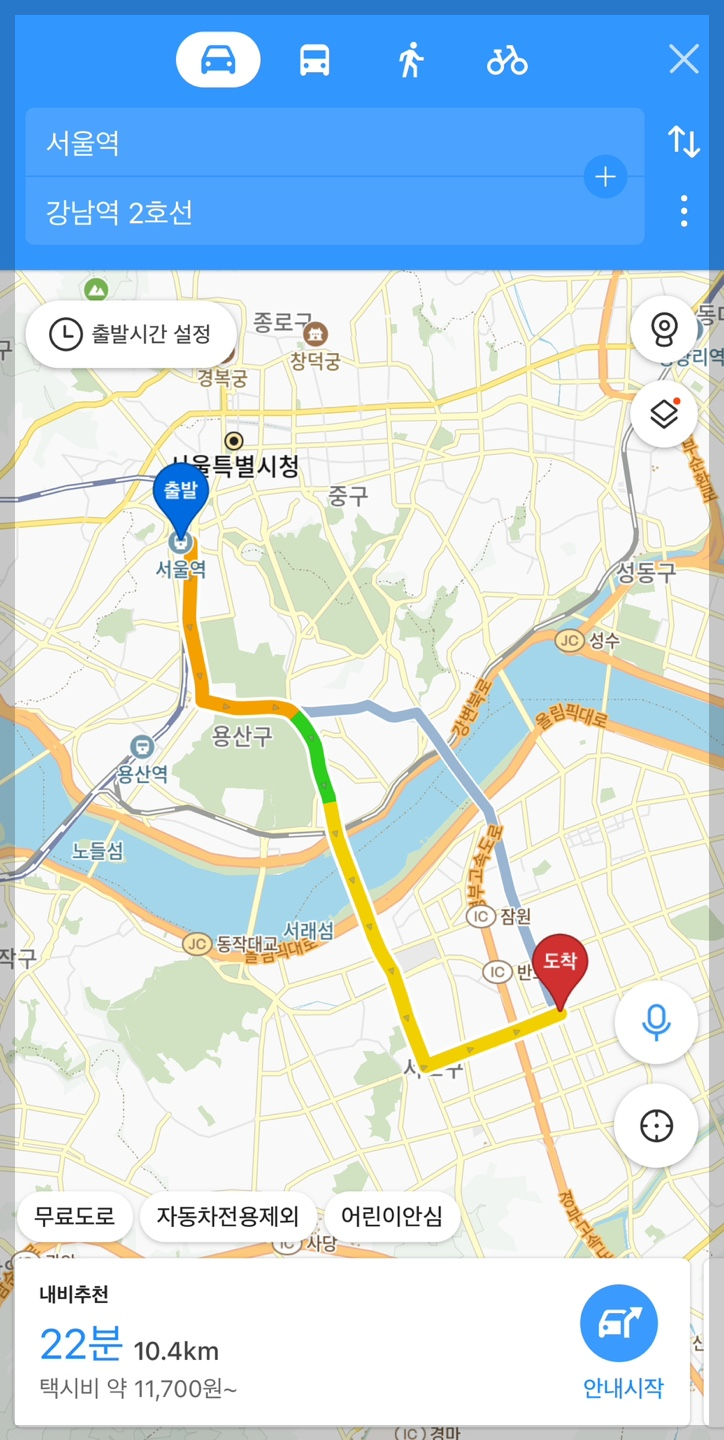Screen dimensions: 724x1440
Task: Toggle the 자동차전용제외 route filter
Action: tap(227, 1217)
